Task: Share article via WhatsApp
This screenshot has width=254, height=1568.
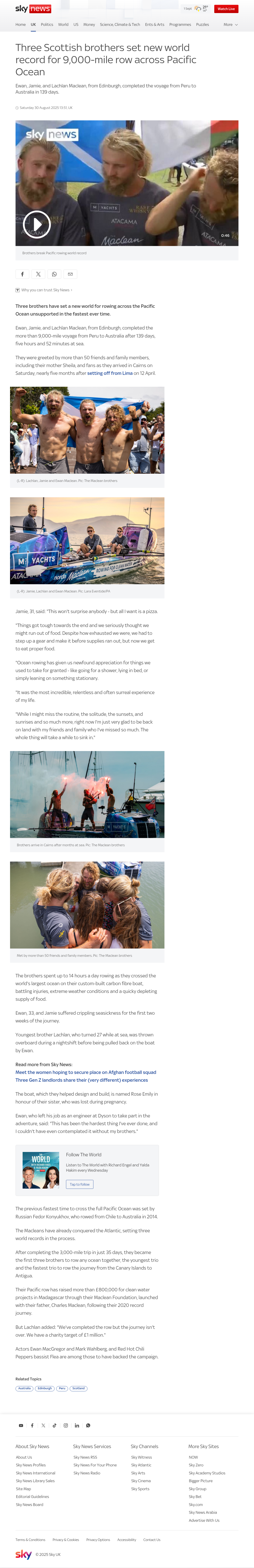Action: (x=54, y=274)
